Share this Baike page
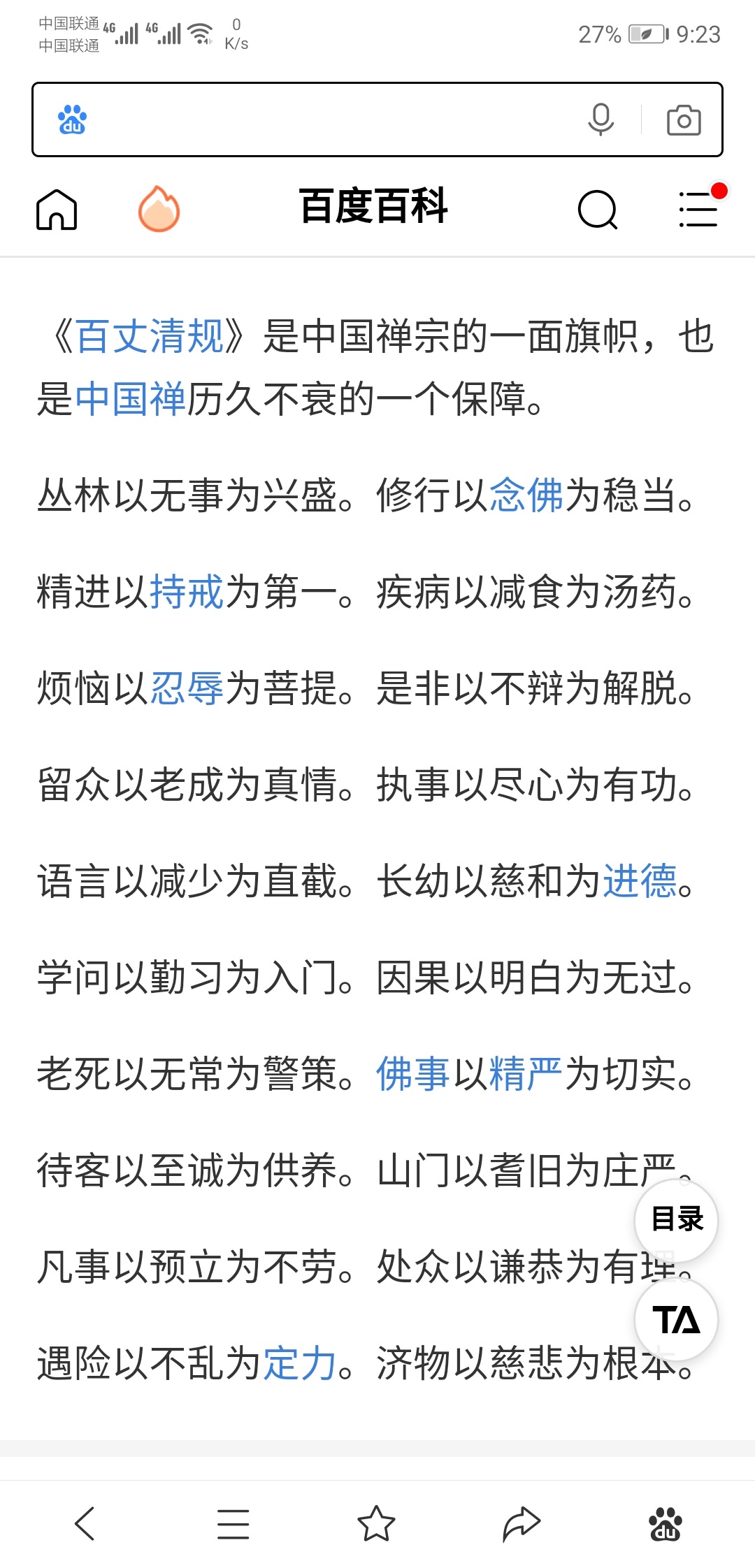The width and height of the screenshot is (755, 1568). (x=522, y=1523)
